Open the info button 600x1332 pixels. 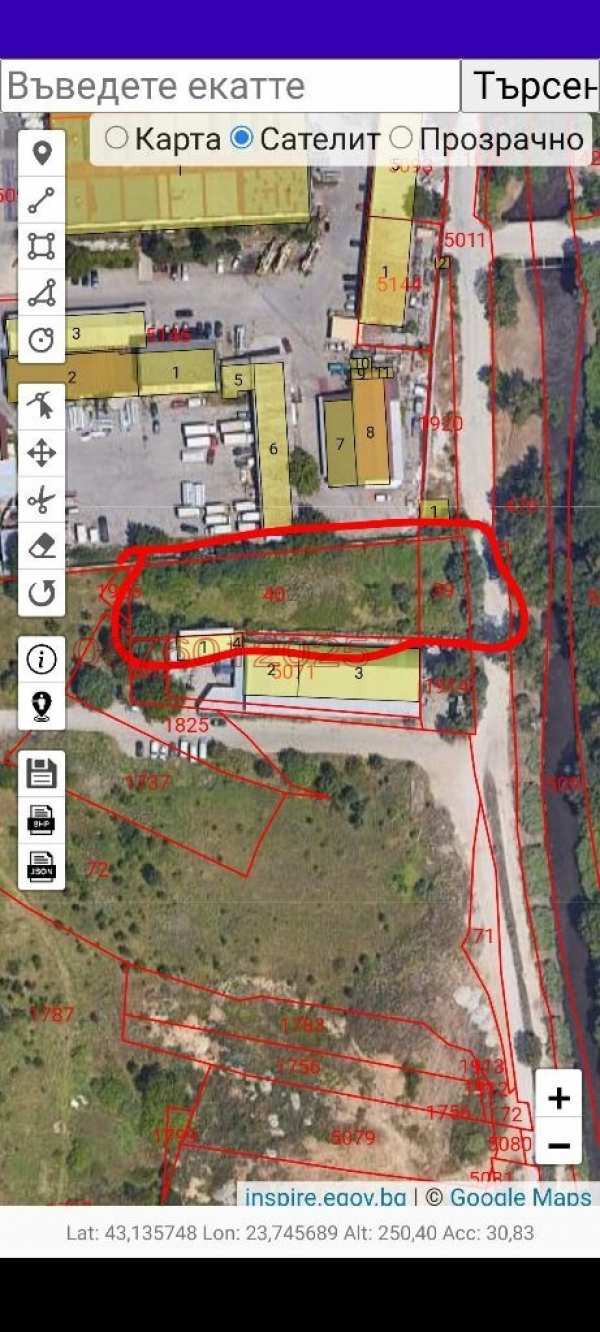tap(42, 658)
